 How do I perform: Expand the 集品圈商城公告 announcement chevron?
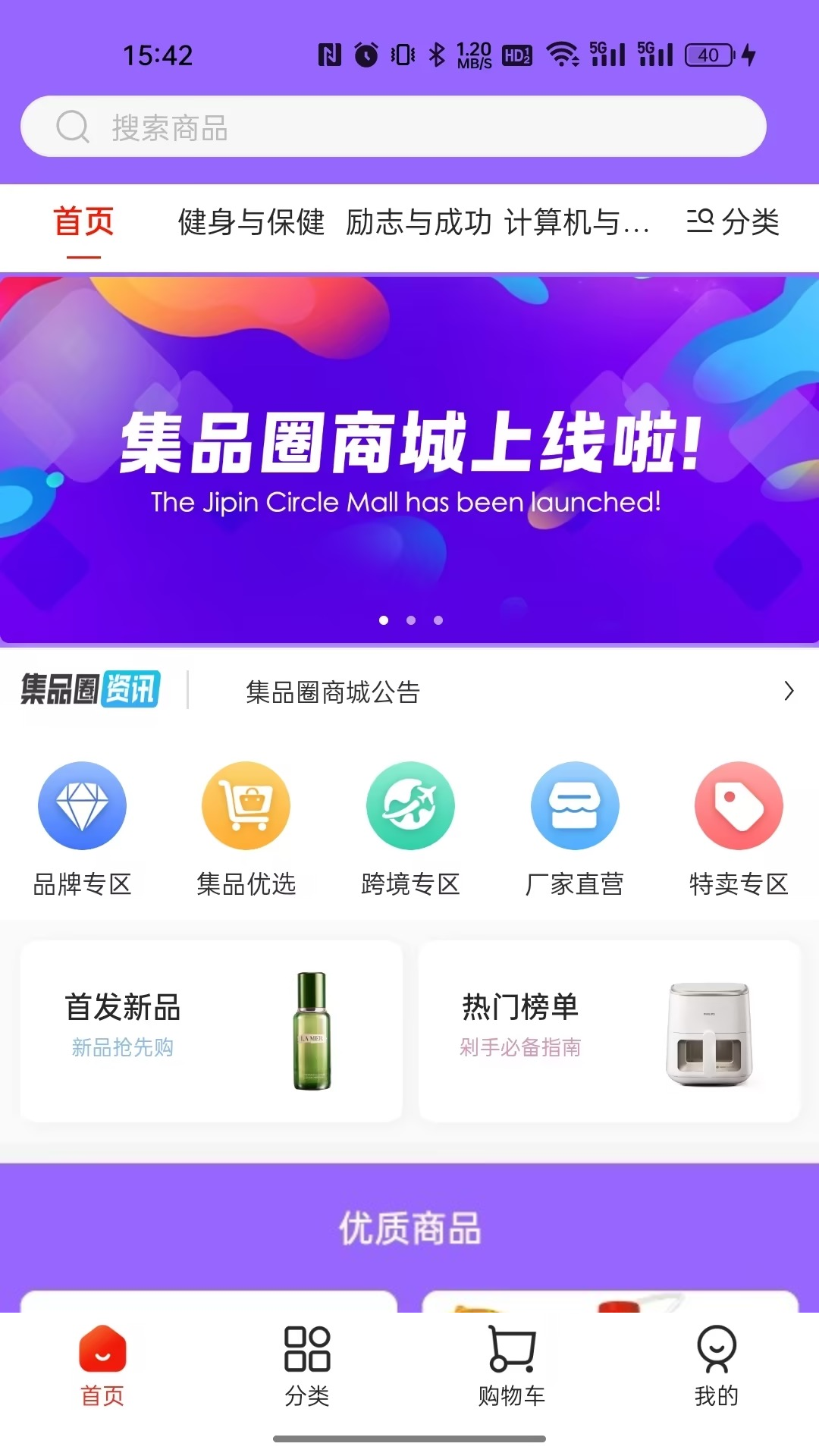[788, 691]
